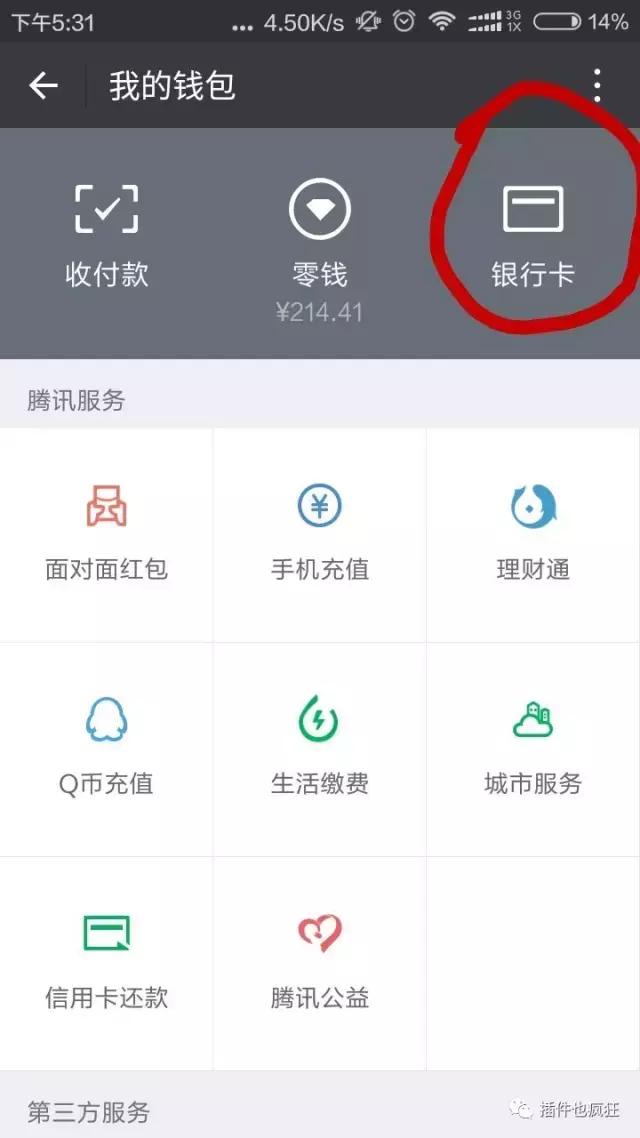Open the overflow menu
The height and width of the screenshot is (1138, 640).
tap(597, 86)
